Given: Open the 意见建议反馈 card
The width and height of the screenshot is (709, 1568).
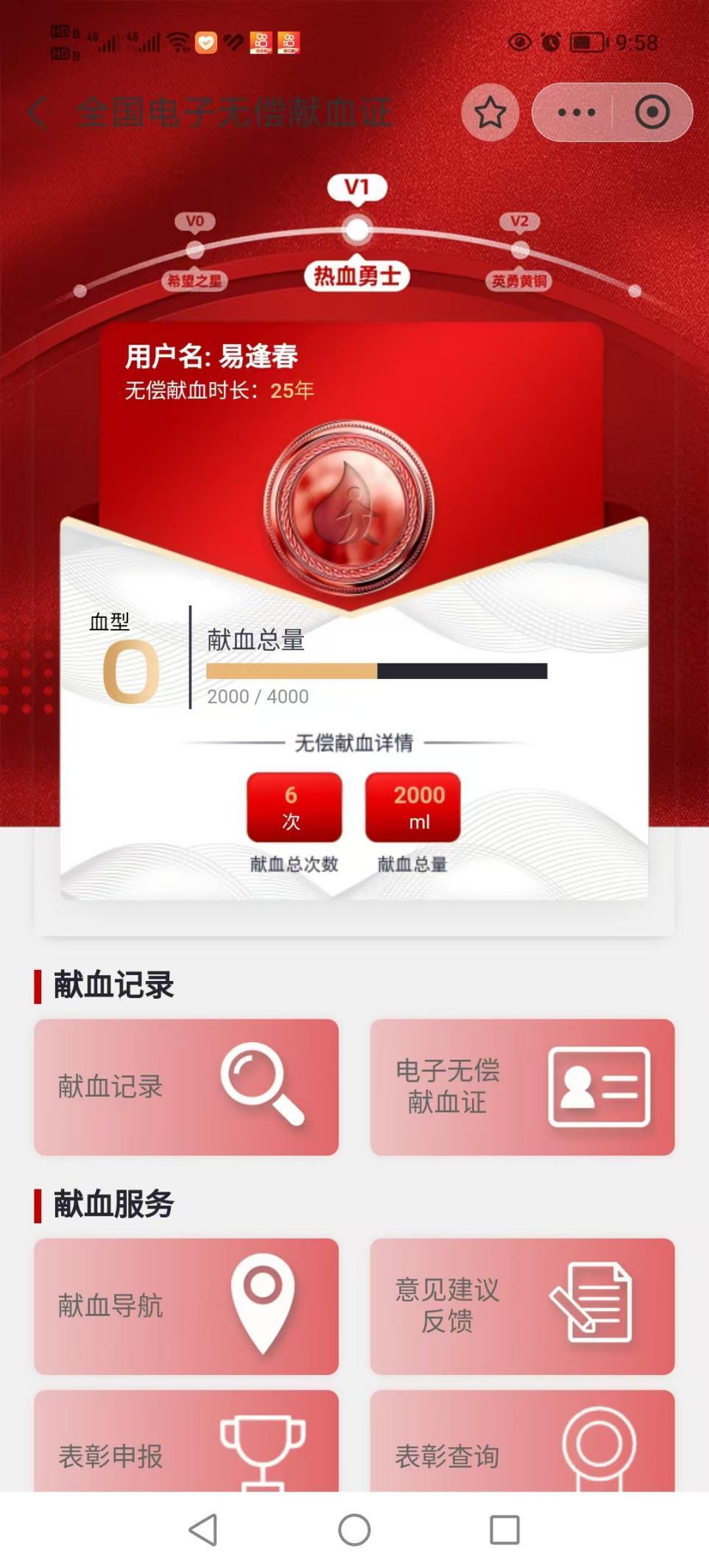Looking at the screenshot, I should point(522,1305).
